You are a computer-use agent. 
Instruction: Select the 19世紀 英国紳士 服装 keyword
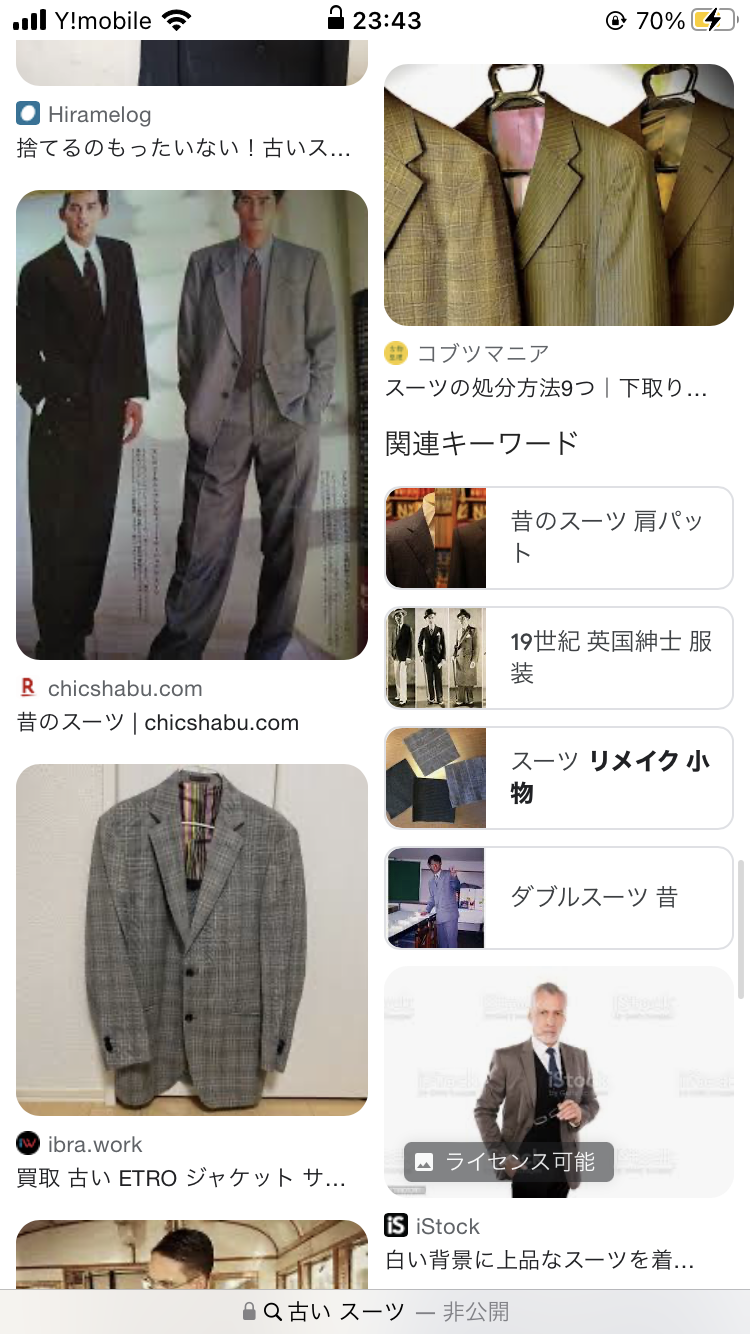(559, 658)
